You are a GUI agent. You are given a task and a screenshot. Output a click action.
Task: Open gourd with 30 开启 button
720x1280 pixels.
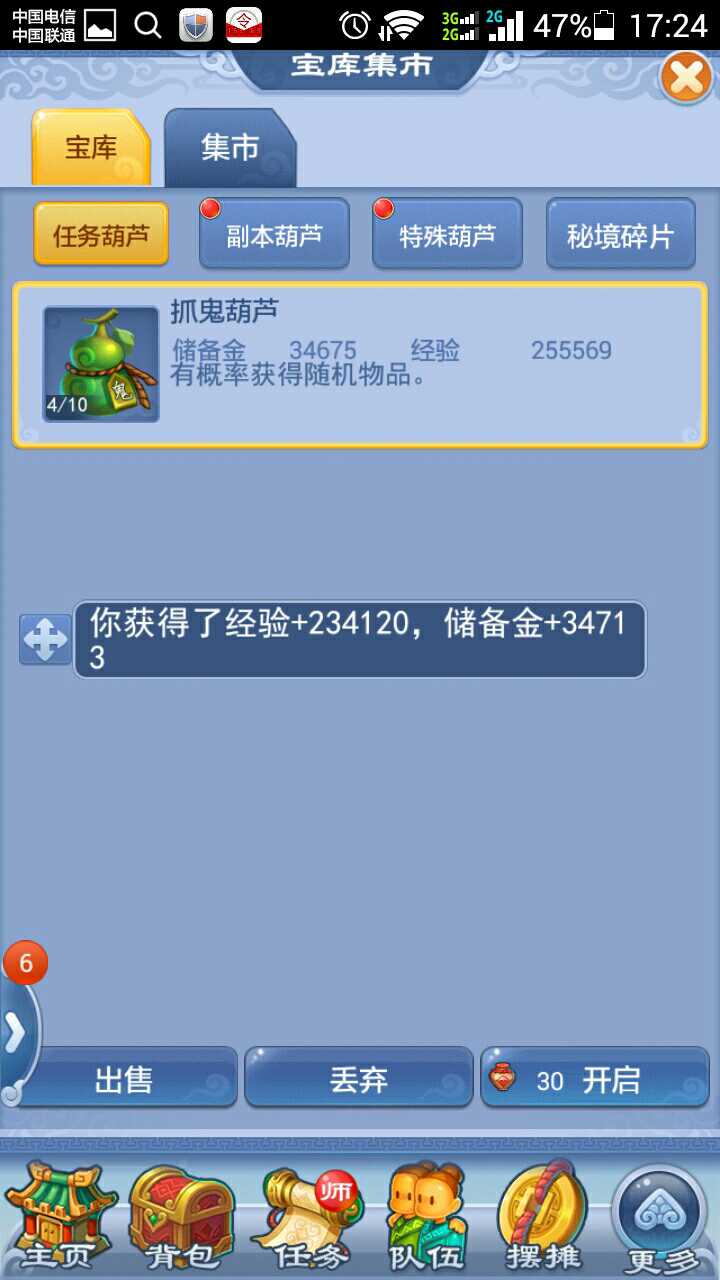[595, 1079]
